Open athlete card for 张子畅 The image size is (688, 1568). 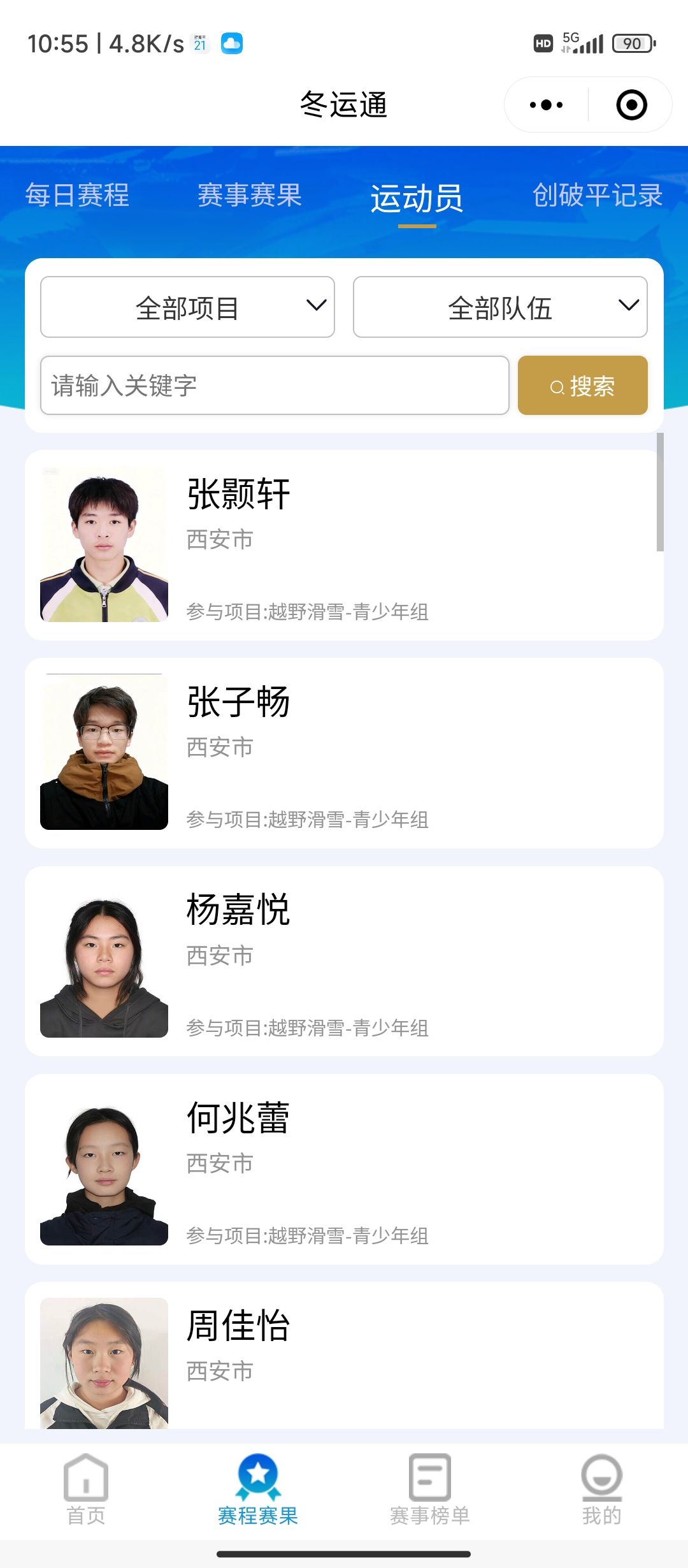(344, 753)
